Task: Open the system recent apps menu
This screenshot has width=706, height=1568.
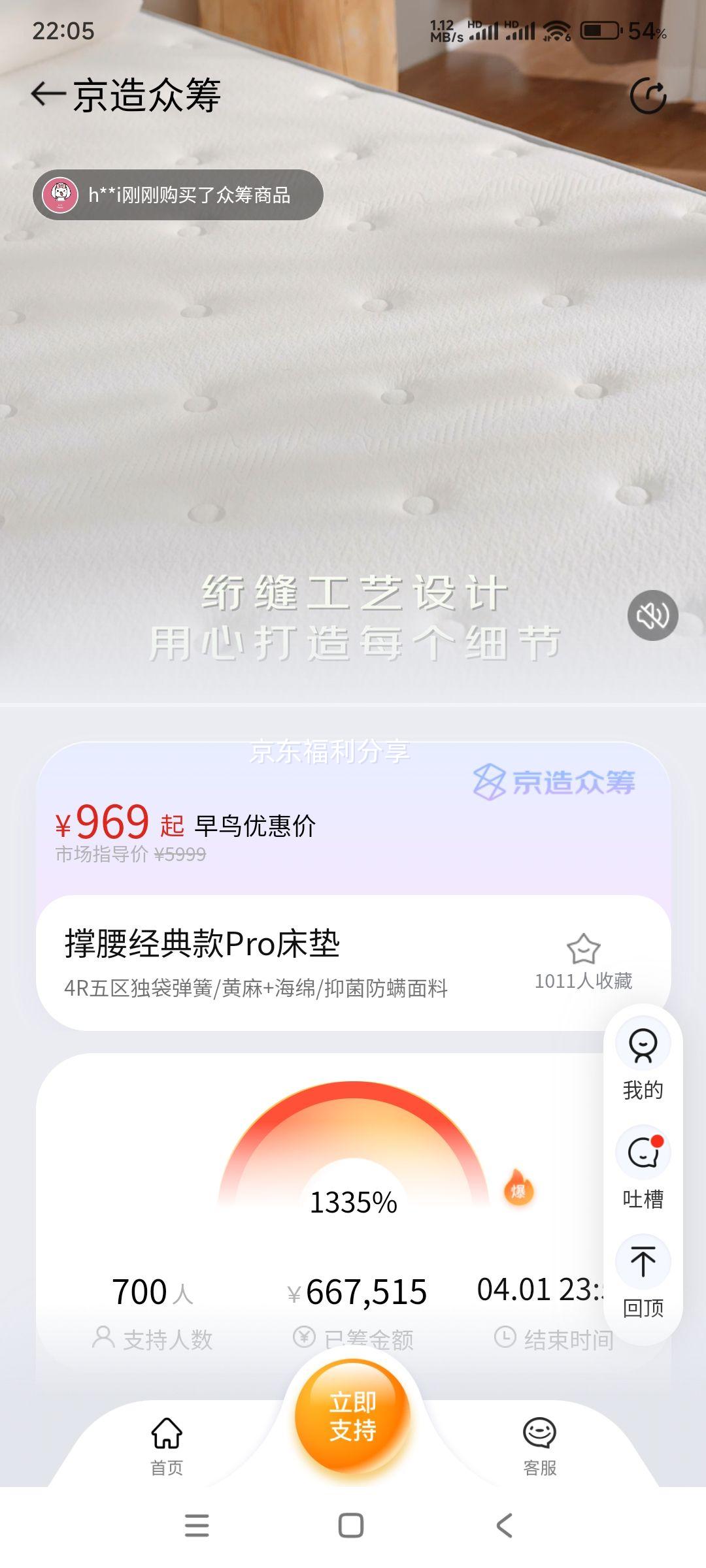Action: click(x=197, y=1526)
